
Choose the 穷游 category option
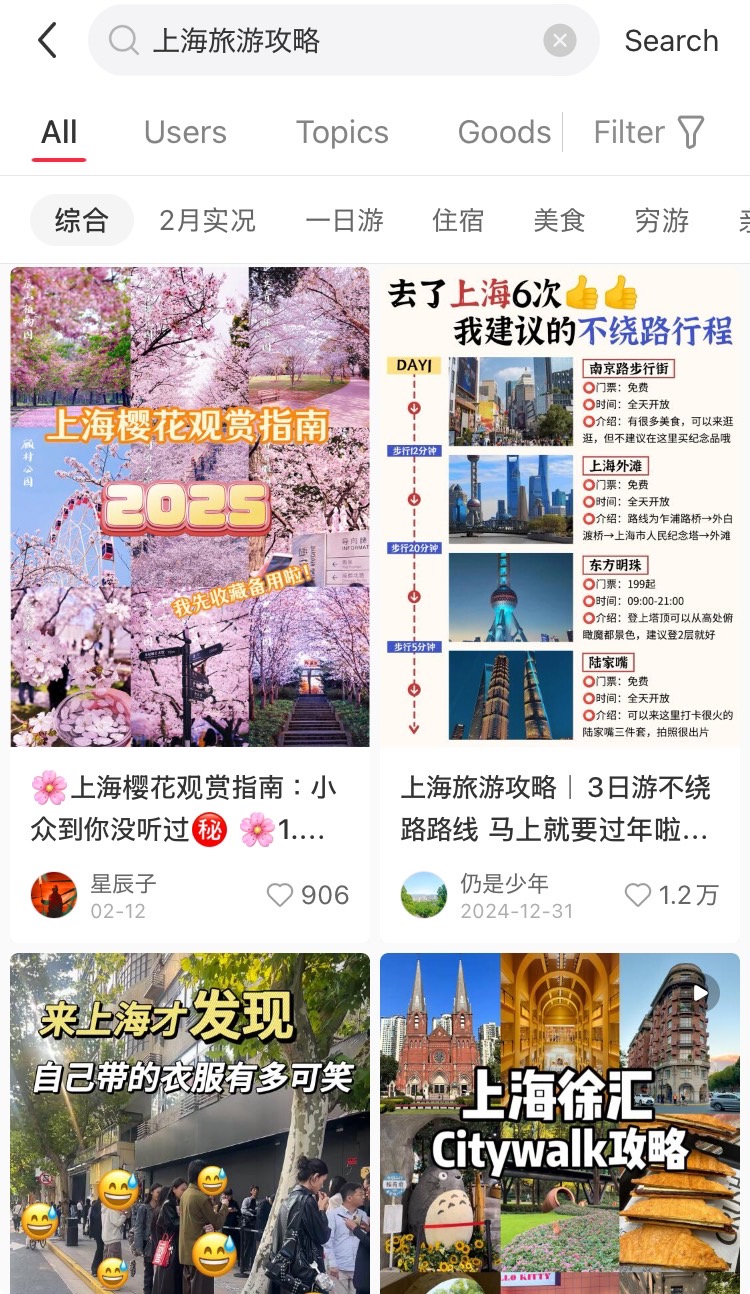[661, 221]
